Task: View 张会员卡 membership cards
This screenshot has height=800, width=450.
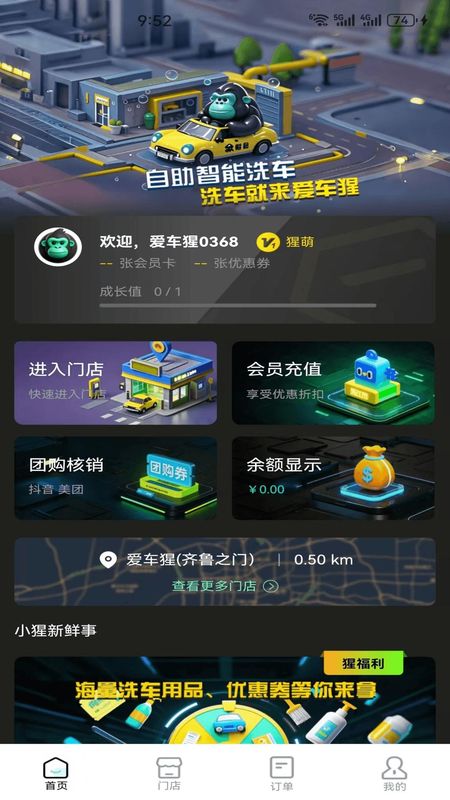Action: pyautogui.click(x=137, y=263)
